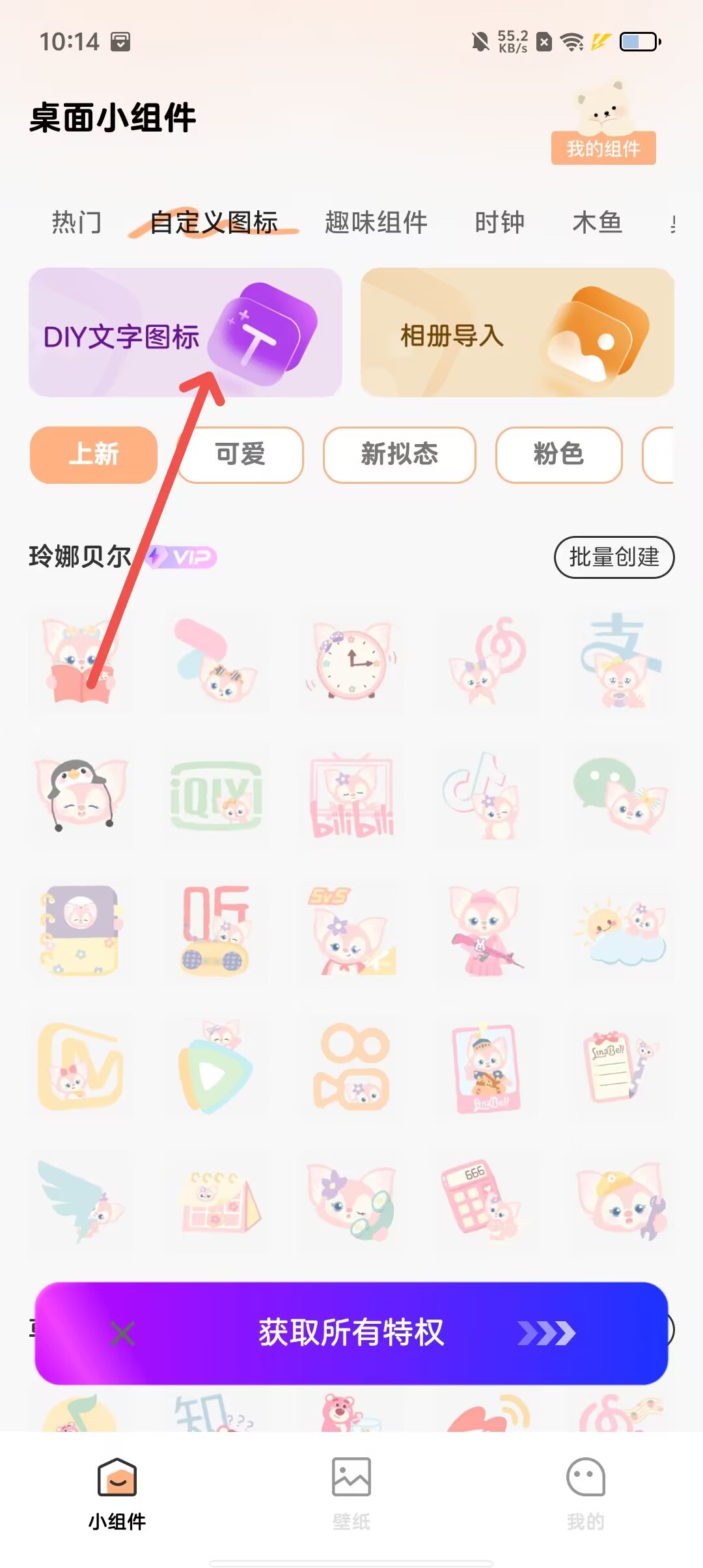Tap the 批量创建 button
The height and width of the screenshot is (1568, 703).
[614, 557]
